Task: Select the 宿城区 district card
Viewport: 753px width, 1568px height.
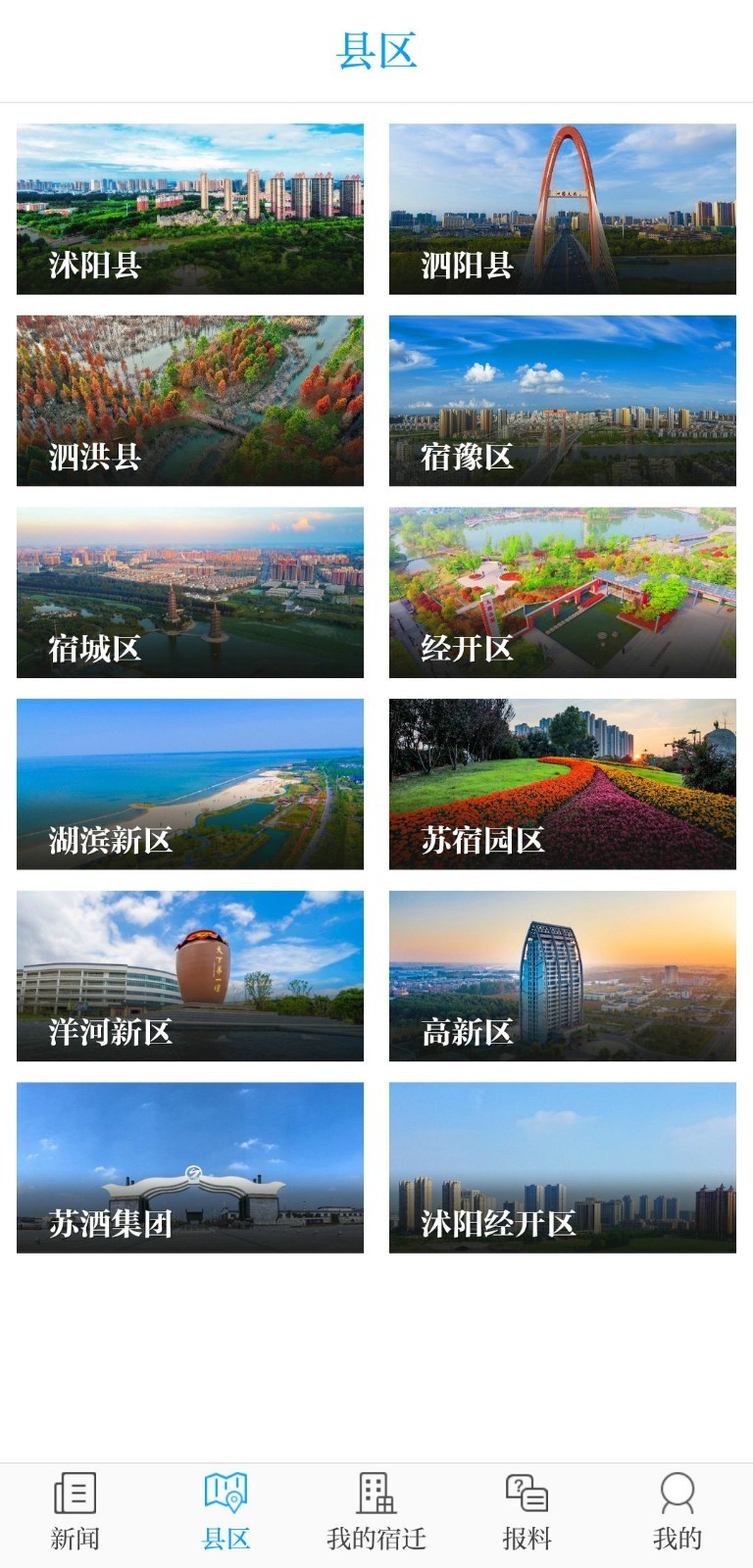Action: pos(188,591)
